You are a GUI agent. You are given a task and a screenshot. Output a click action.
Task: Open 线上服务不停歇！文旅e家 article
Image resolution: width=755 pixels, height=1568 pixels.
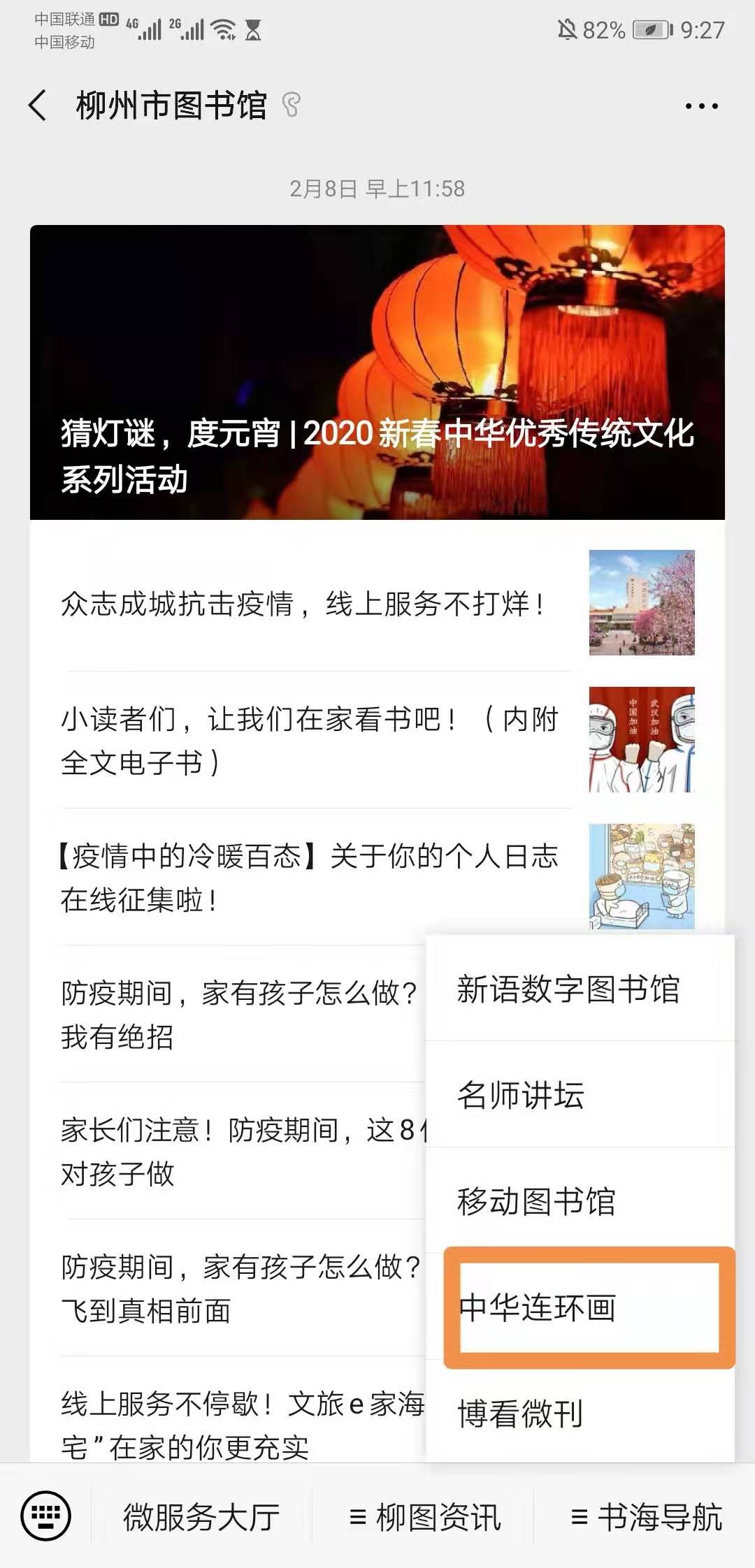(238, 1424)
